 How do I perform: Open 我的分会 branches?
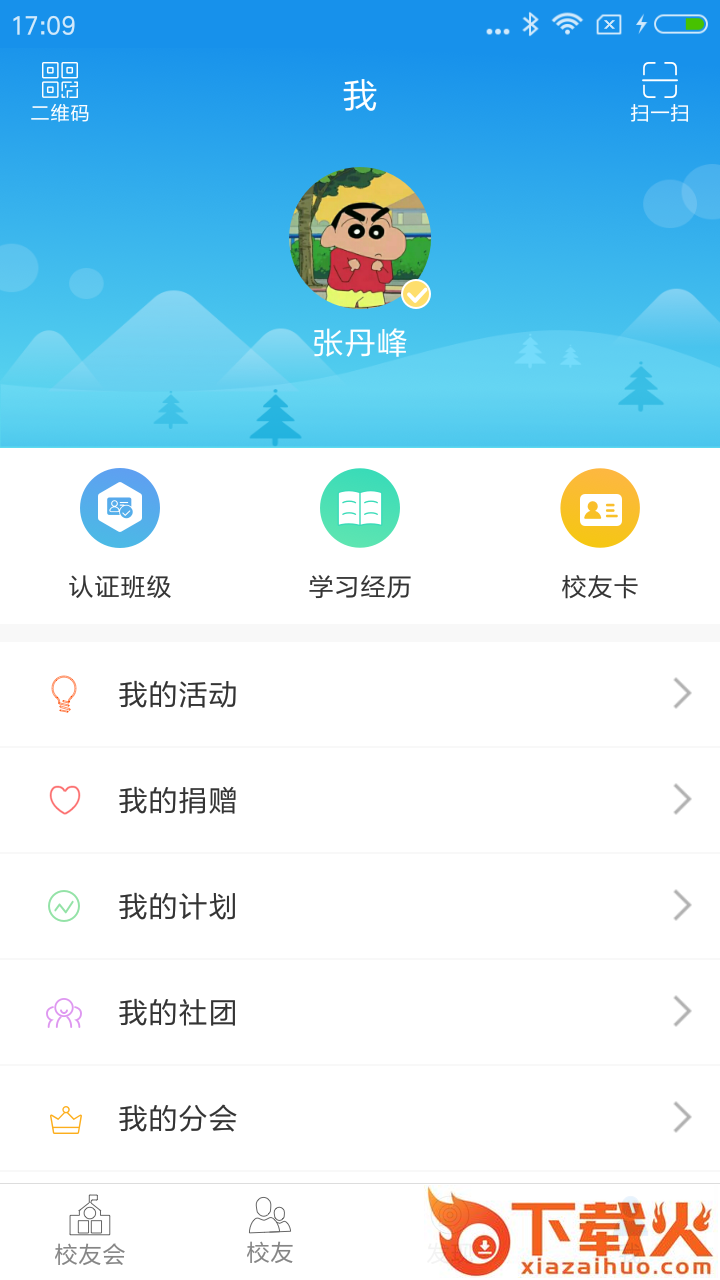click(x=360, y=1118)
